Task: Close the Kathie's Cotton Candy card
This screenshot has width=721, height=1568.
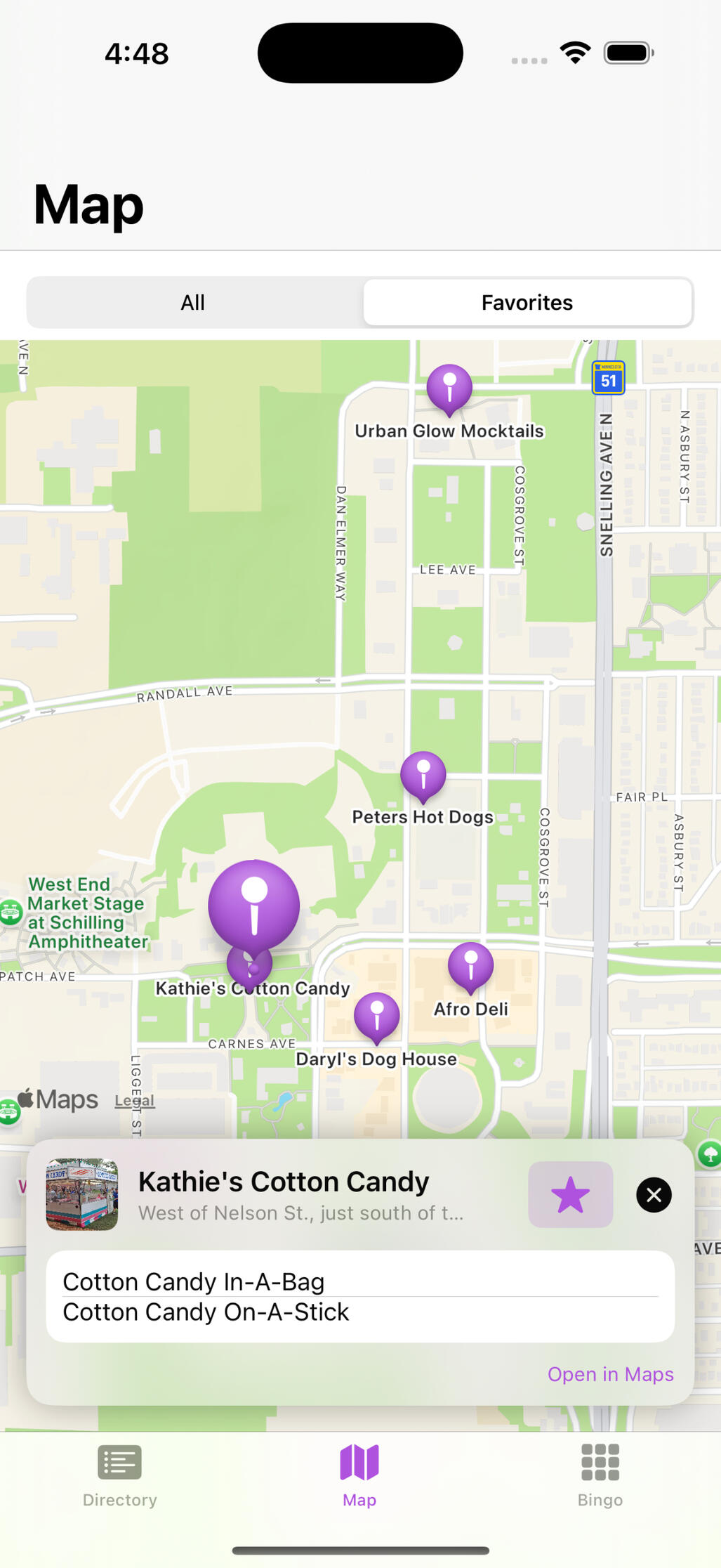Action: [x=654, y=1194]
